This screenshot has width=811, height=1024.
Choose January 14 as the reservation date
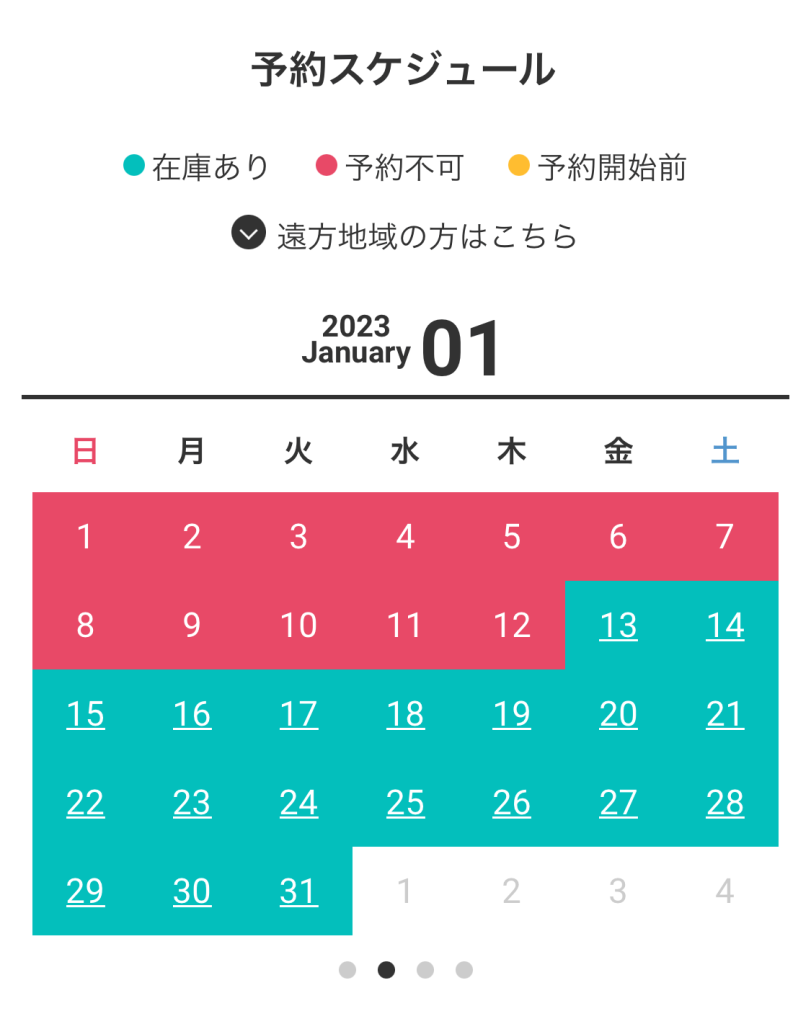tap(725, 626)
